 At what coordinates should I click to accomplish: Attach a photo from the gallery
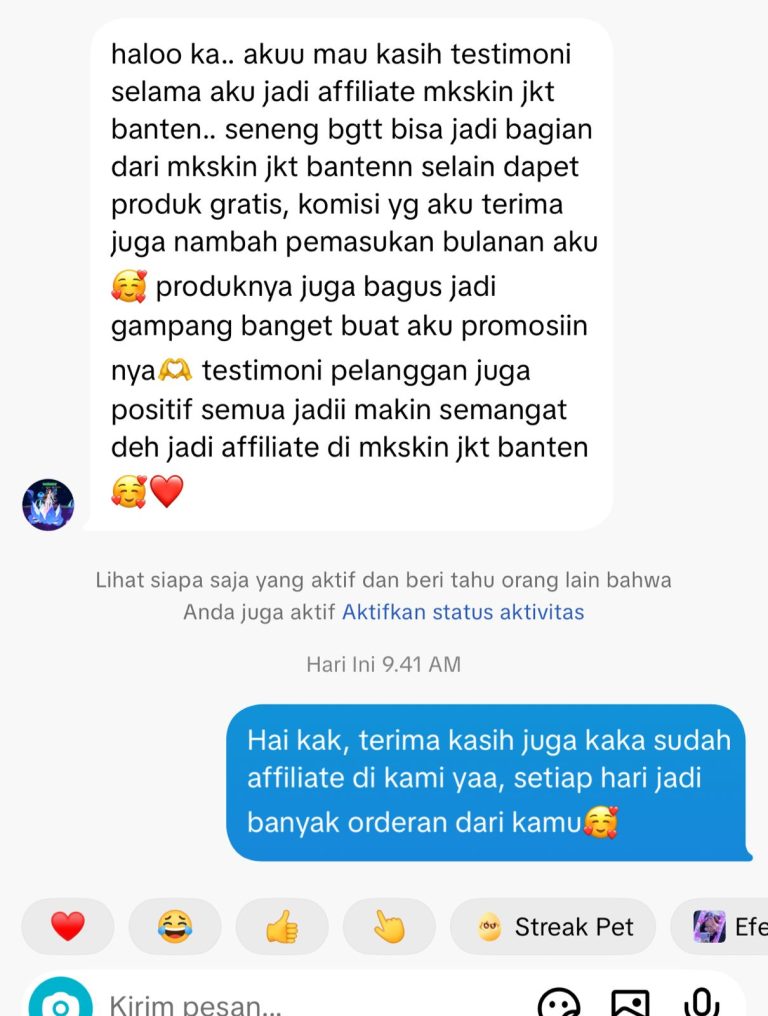631,1004
